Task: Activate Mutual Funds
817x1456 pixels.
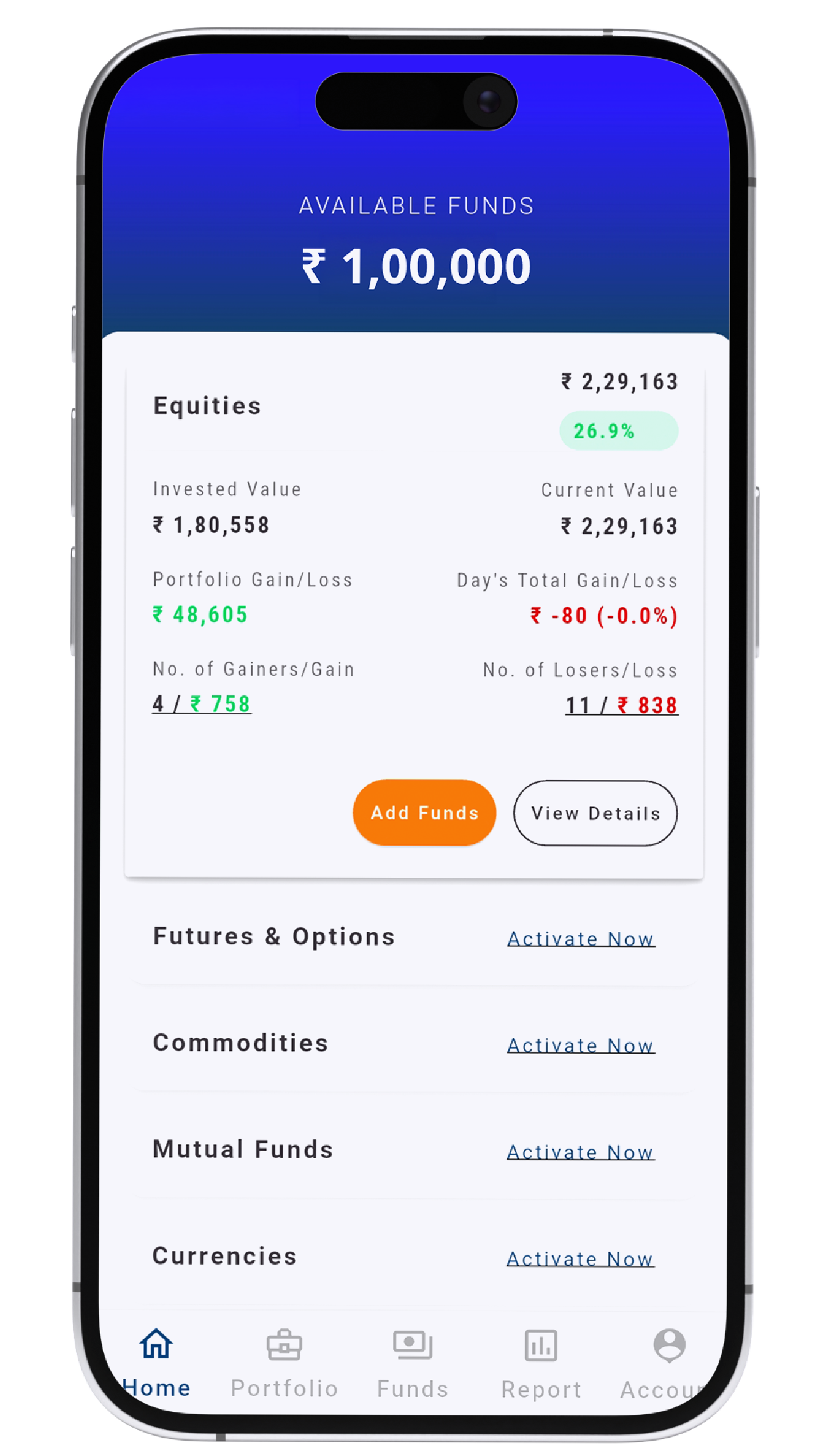Action: (x=580, y=1152)
